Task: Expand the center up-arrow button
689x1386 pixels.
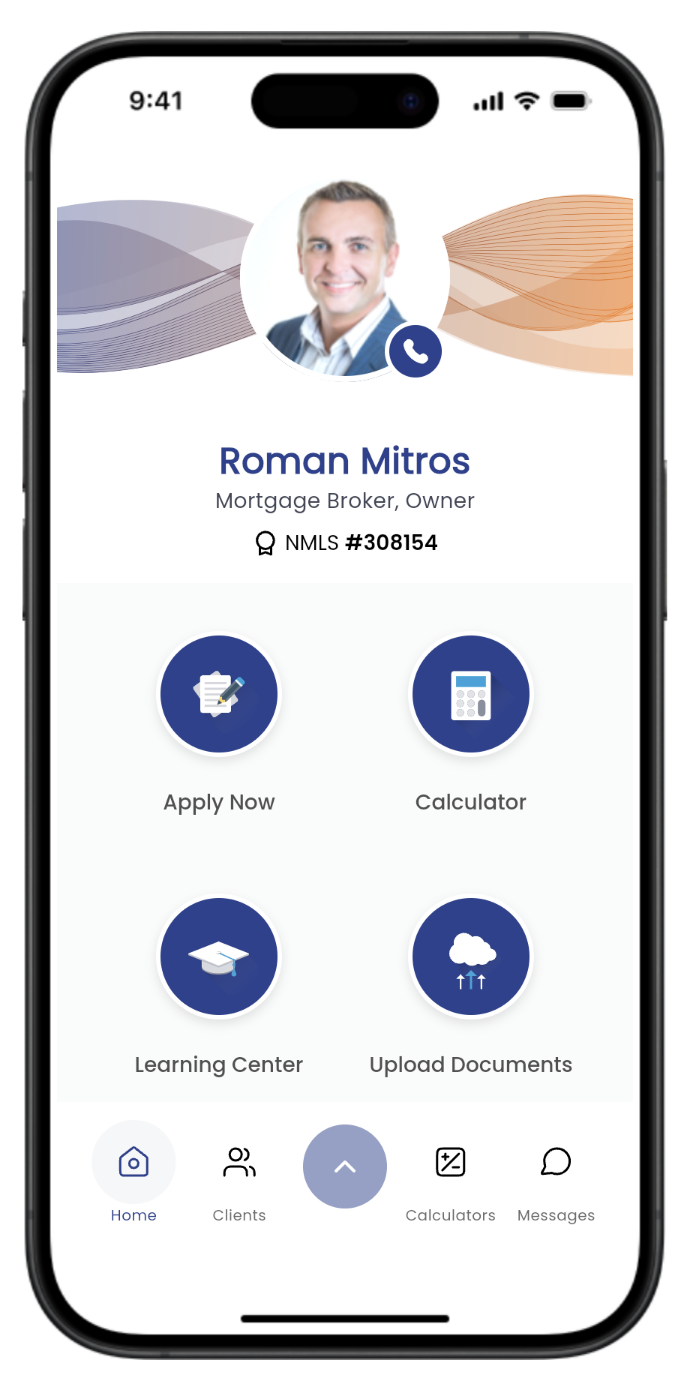Action: 345,1166
